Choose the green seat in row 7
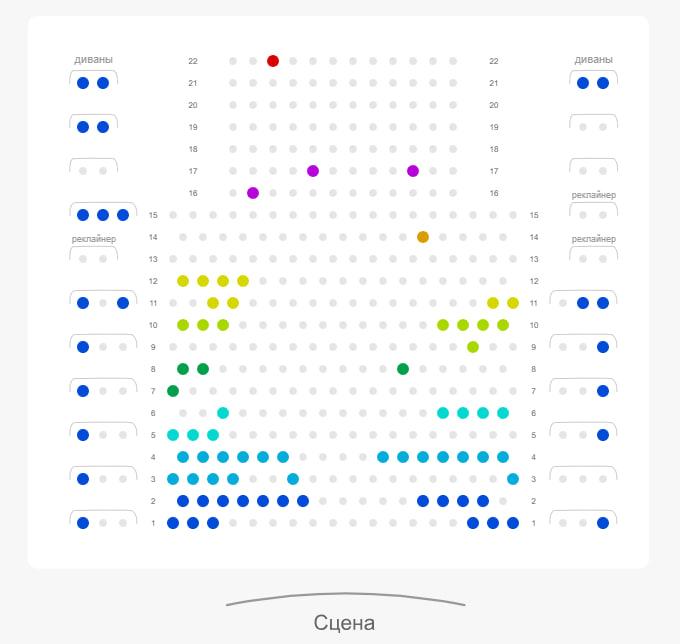Image resolution: width=680 pixels, height=644 pixels. coord(173,391)
